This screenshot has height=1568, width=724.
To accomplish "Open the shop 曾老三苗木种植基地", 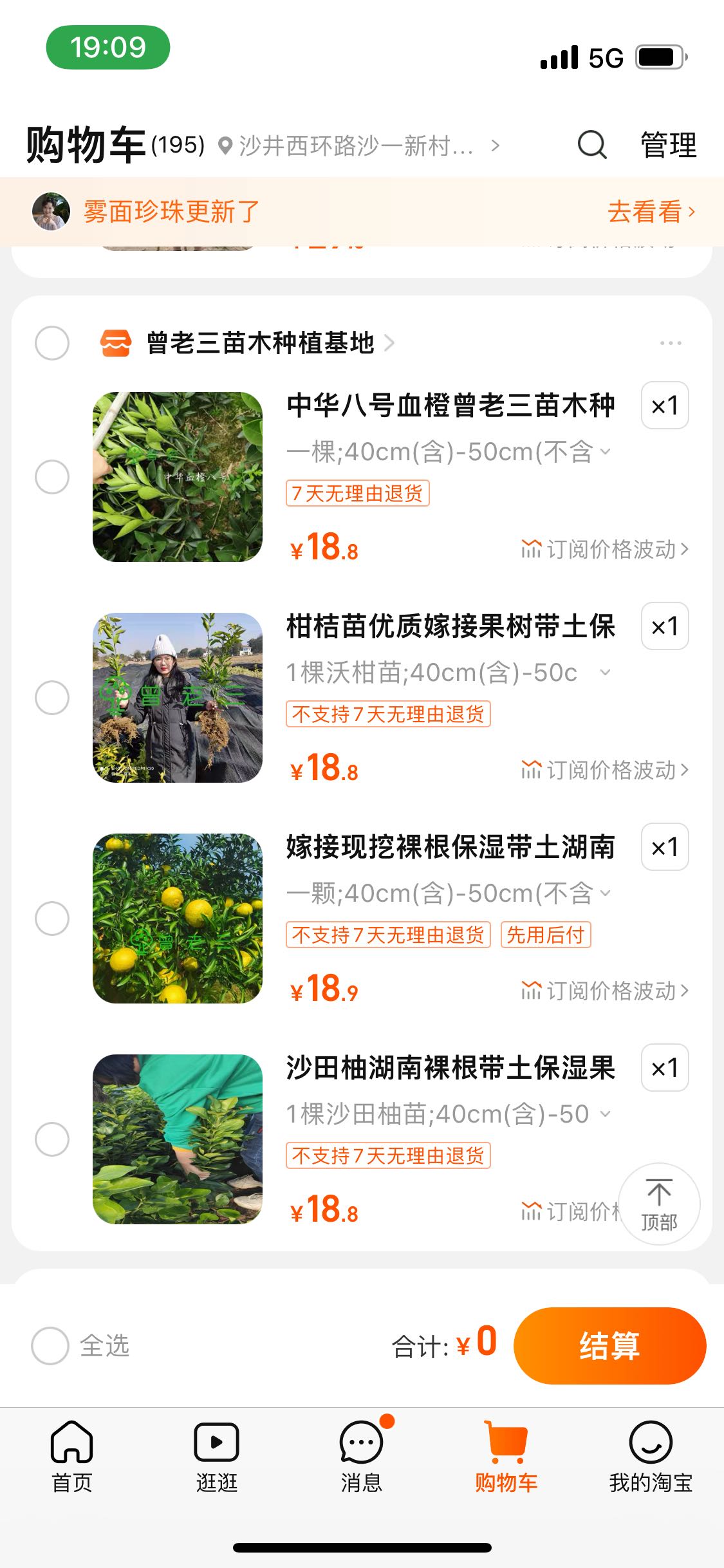I will point(260,343).
